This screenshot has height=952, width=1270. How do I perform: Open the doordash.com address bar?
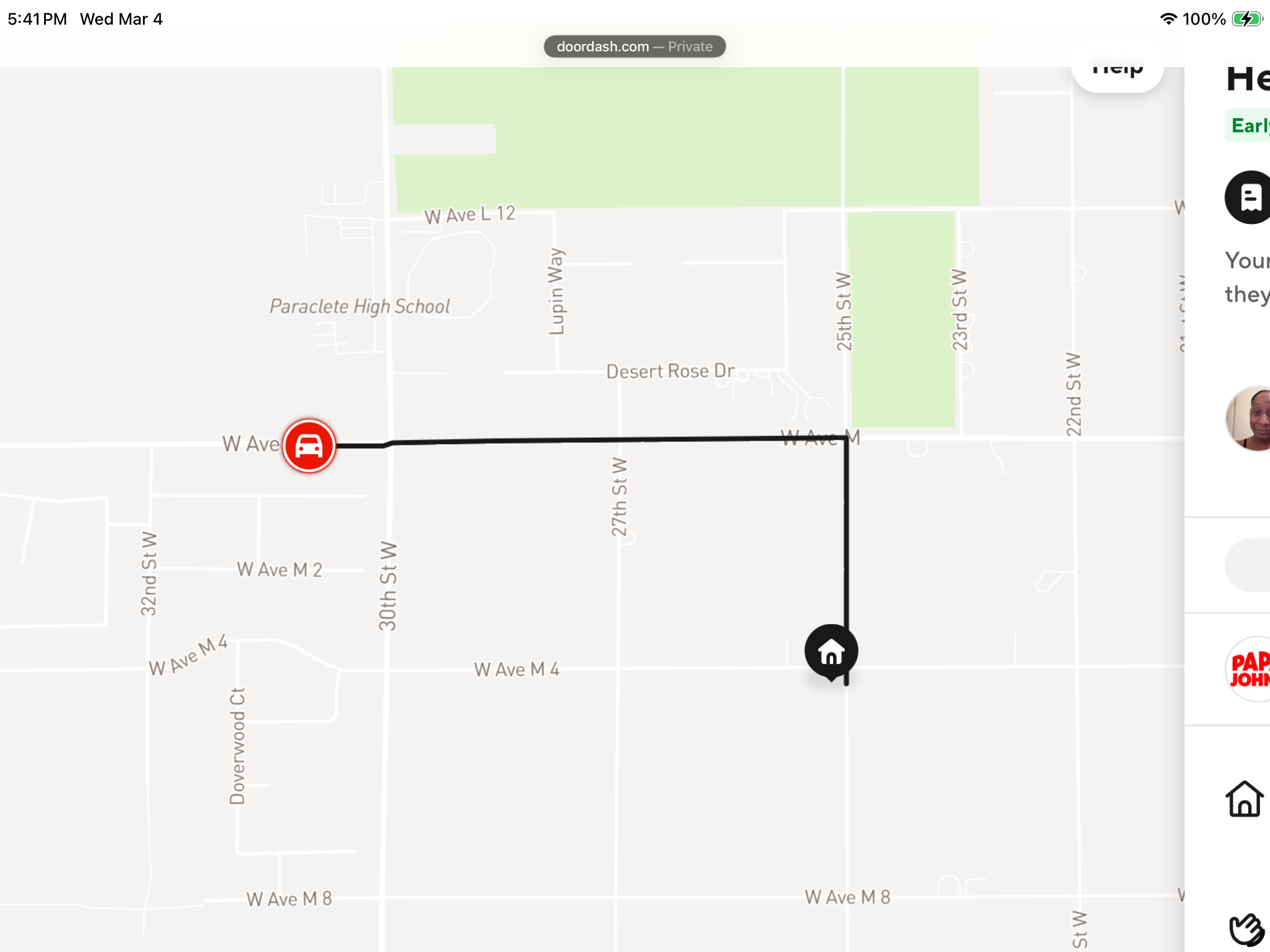point(634,46)
